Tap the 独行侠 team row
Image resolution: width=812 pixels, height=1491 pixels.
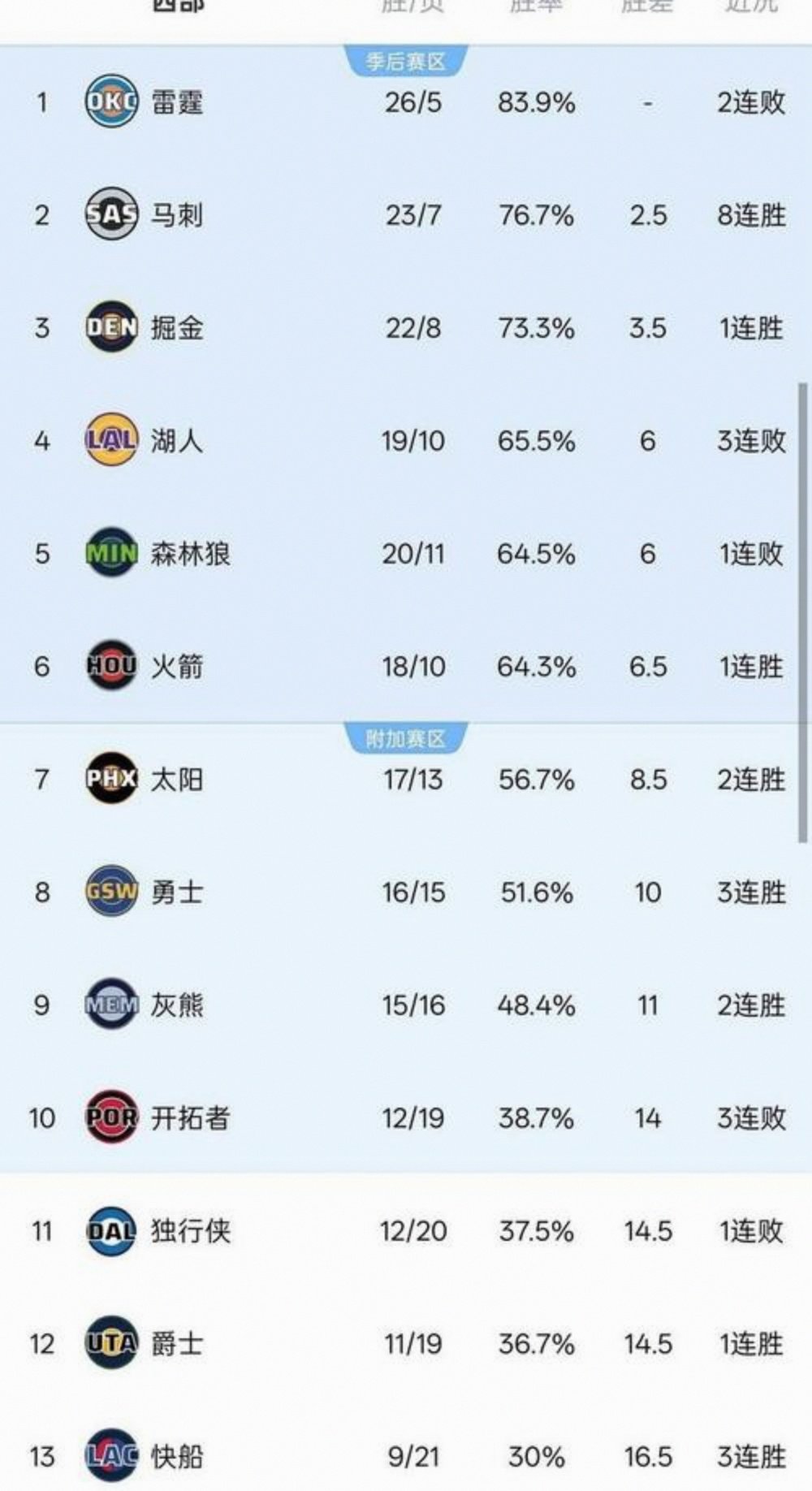point(190,1231)
